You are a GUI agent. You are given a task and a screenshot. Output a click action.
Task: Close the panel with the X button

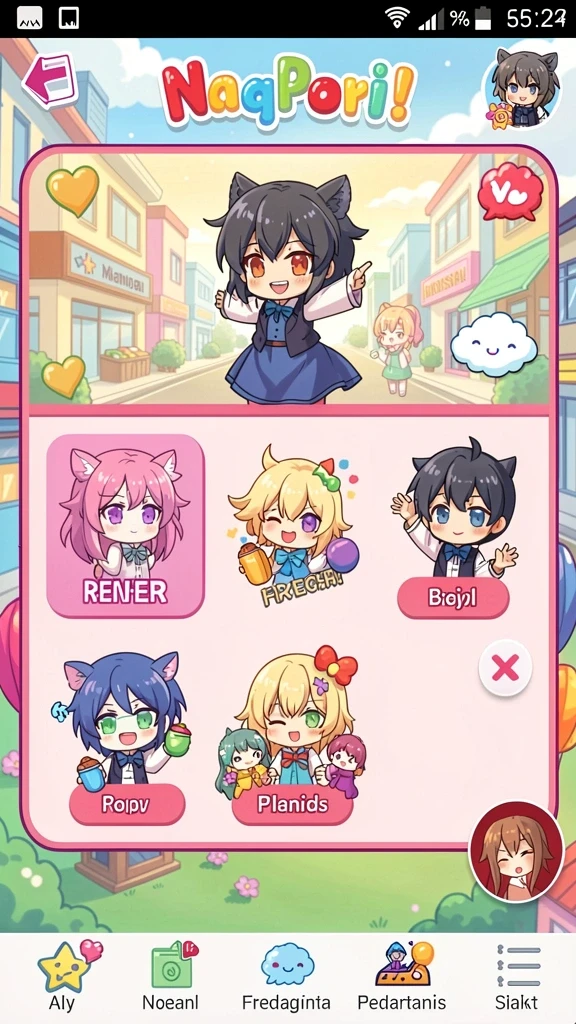pyautogui.click(x=505, y=667)
